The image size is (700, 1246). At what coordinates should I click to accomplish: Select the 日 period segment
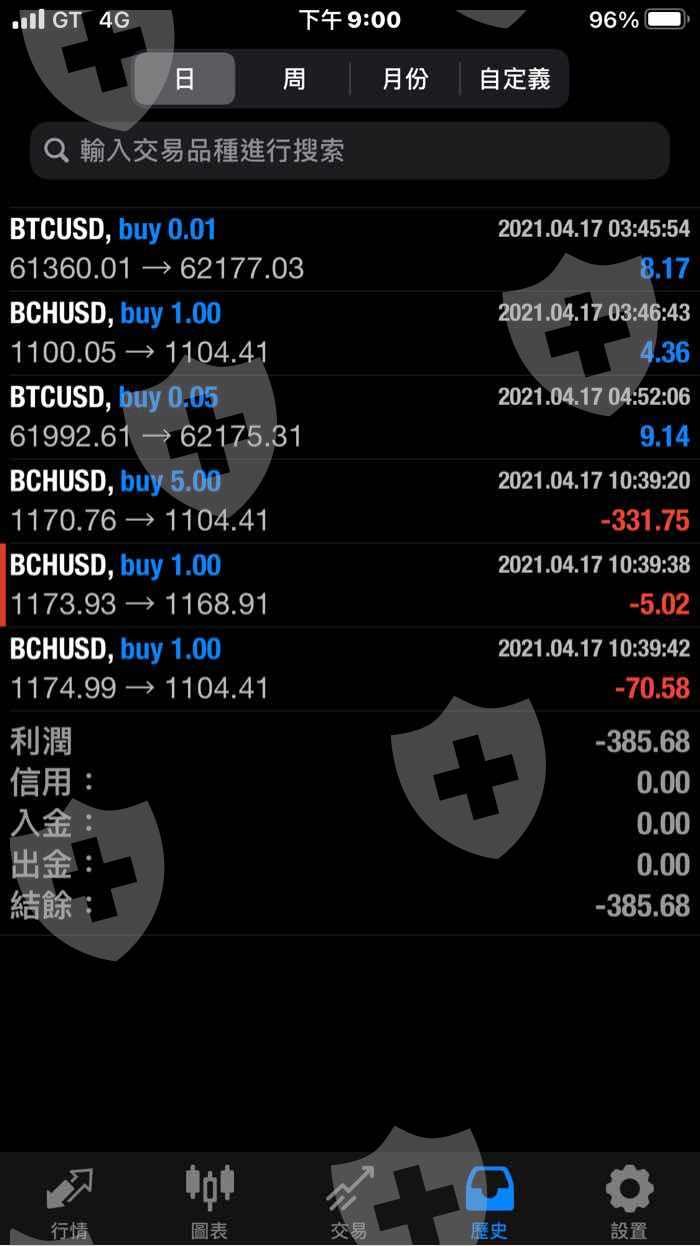point(185,79)
